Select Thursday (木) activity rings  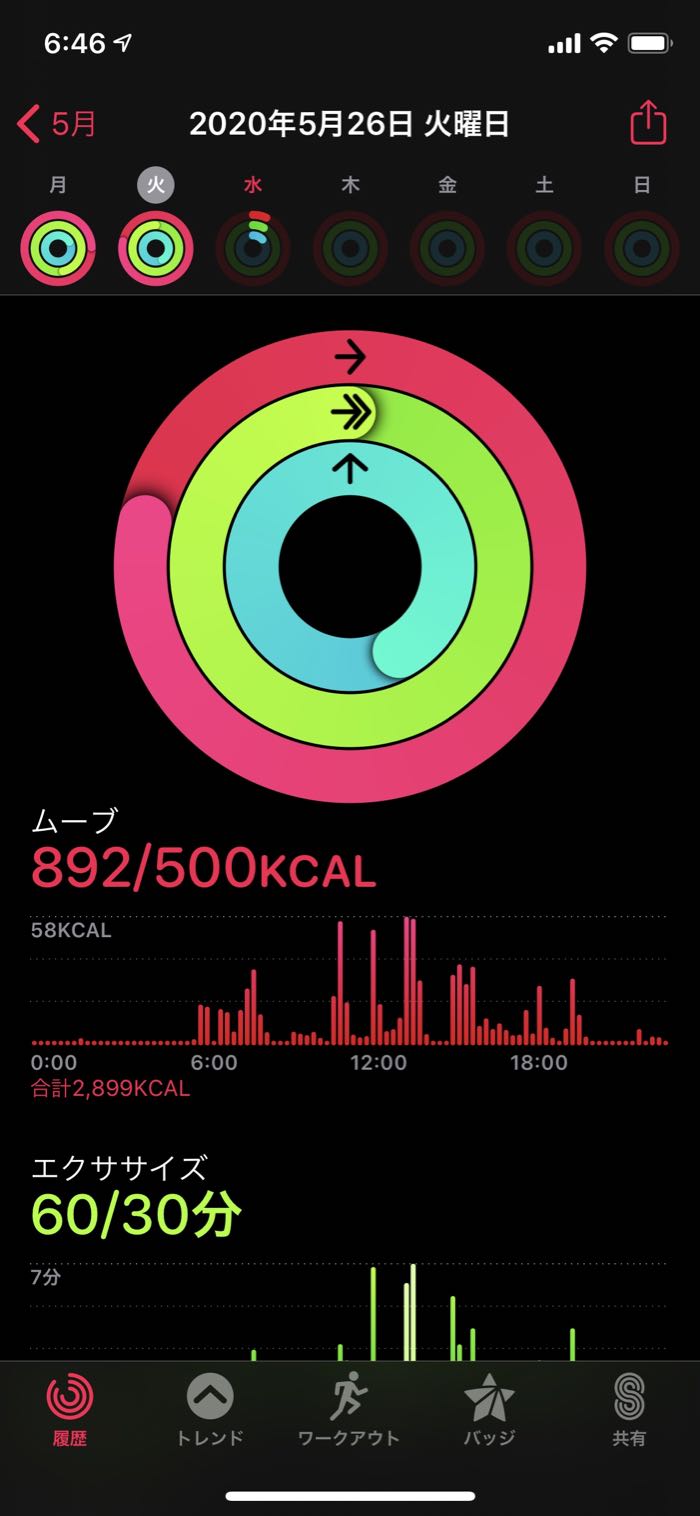coord(350,249)
